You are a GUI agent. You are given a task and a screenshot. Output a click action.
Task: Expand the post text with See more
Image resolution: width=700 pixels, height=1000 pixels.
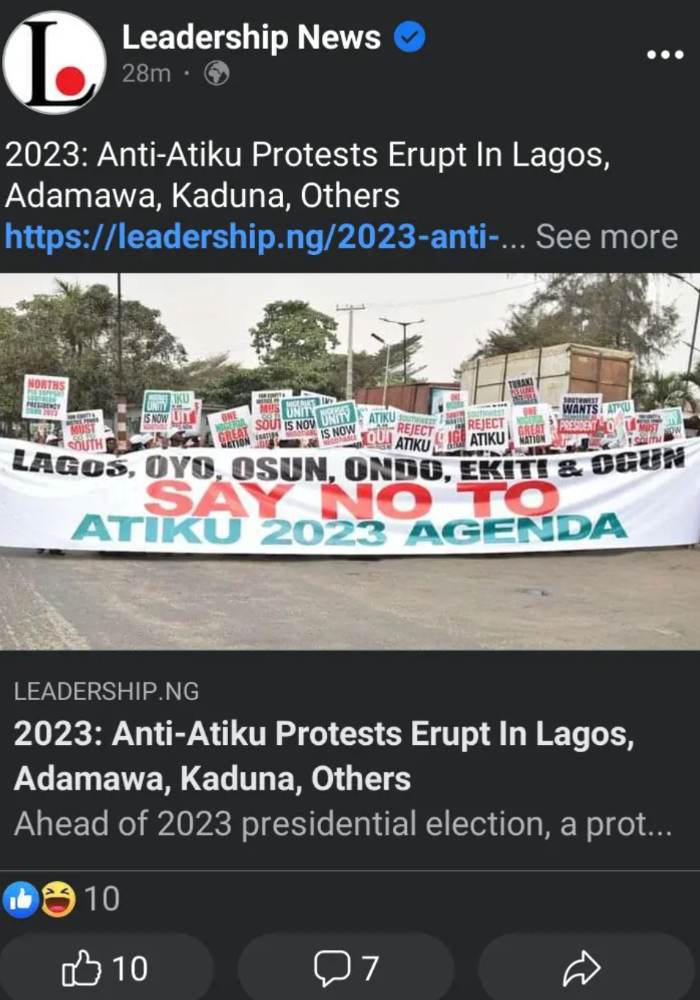coord(606,237)
